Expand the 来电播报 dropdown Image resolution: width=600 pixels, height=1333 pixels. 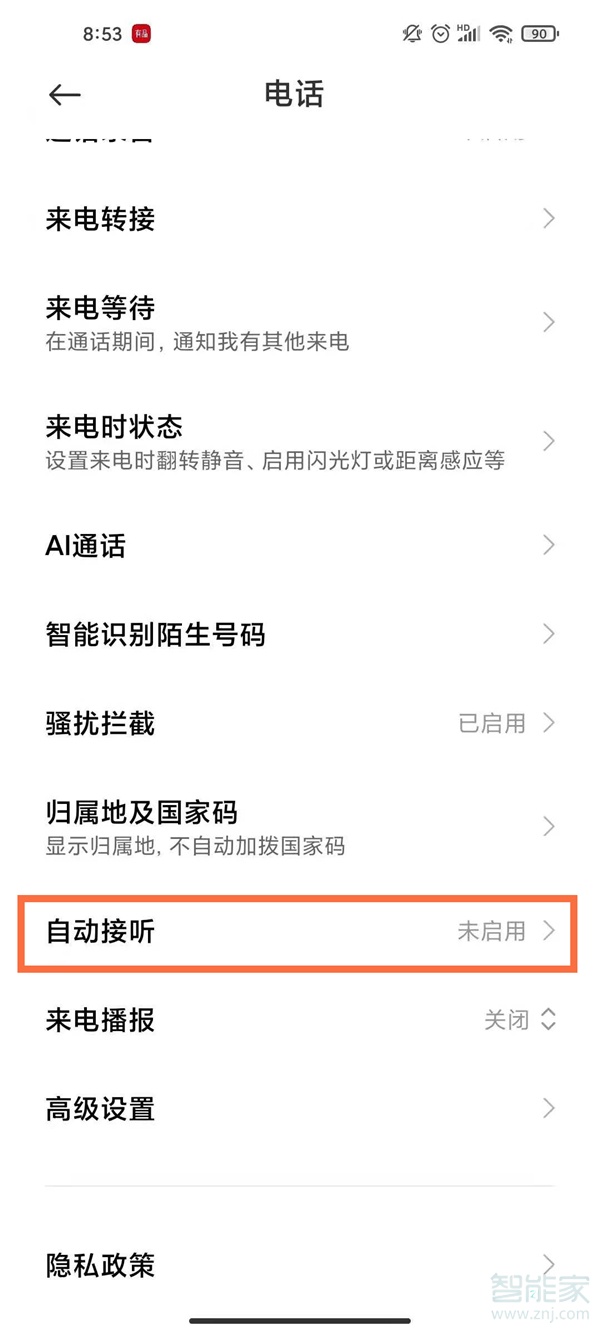point(520,1020)
